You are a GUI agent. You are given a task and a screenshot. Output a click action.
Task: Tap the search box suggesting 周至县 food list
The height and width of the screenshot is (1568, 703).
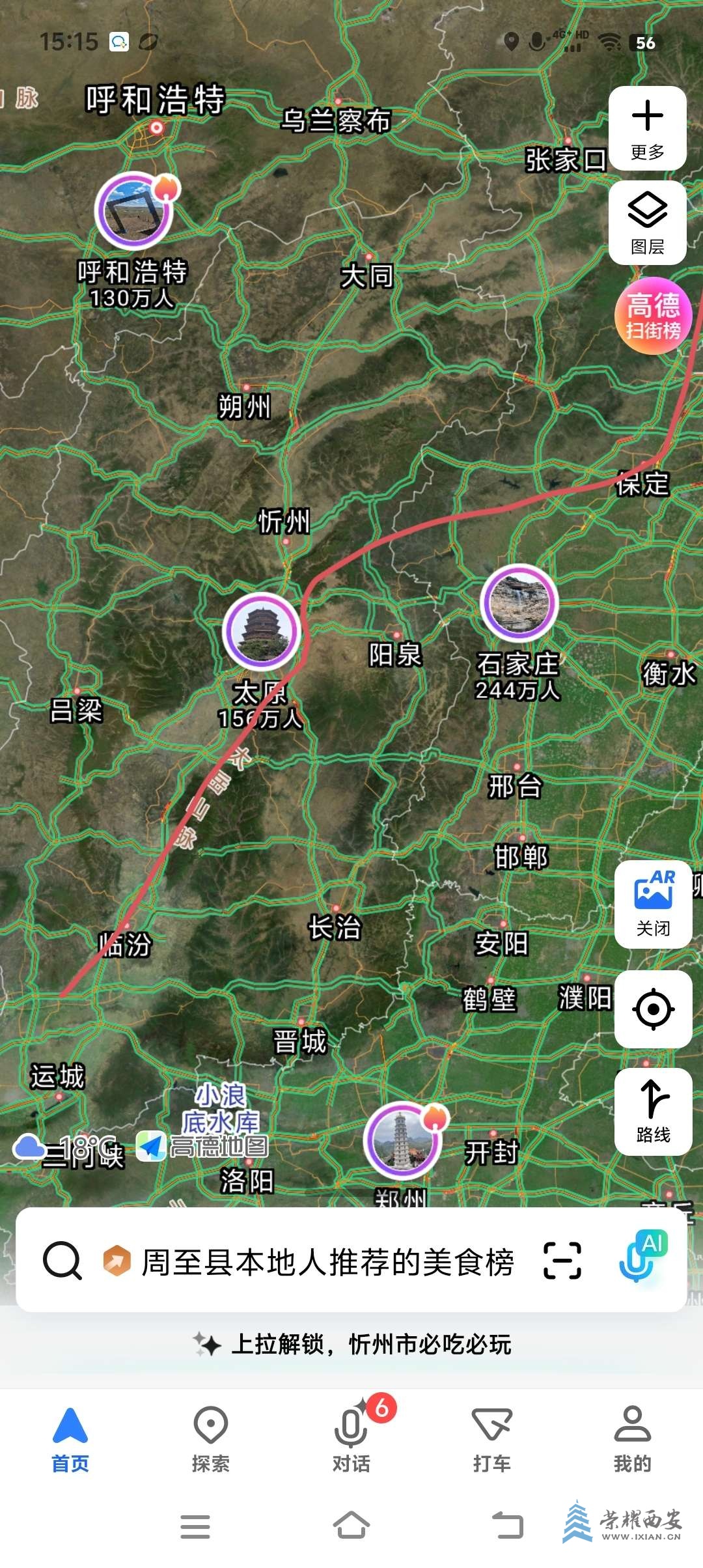coord(325,1261)
